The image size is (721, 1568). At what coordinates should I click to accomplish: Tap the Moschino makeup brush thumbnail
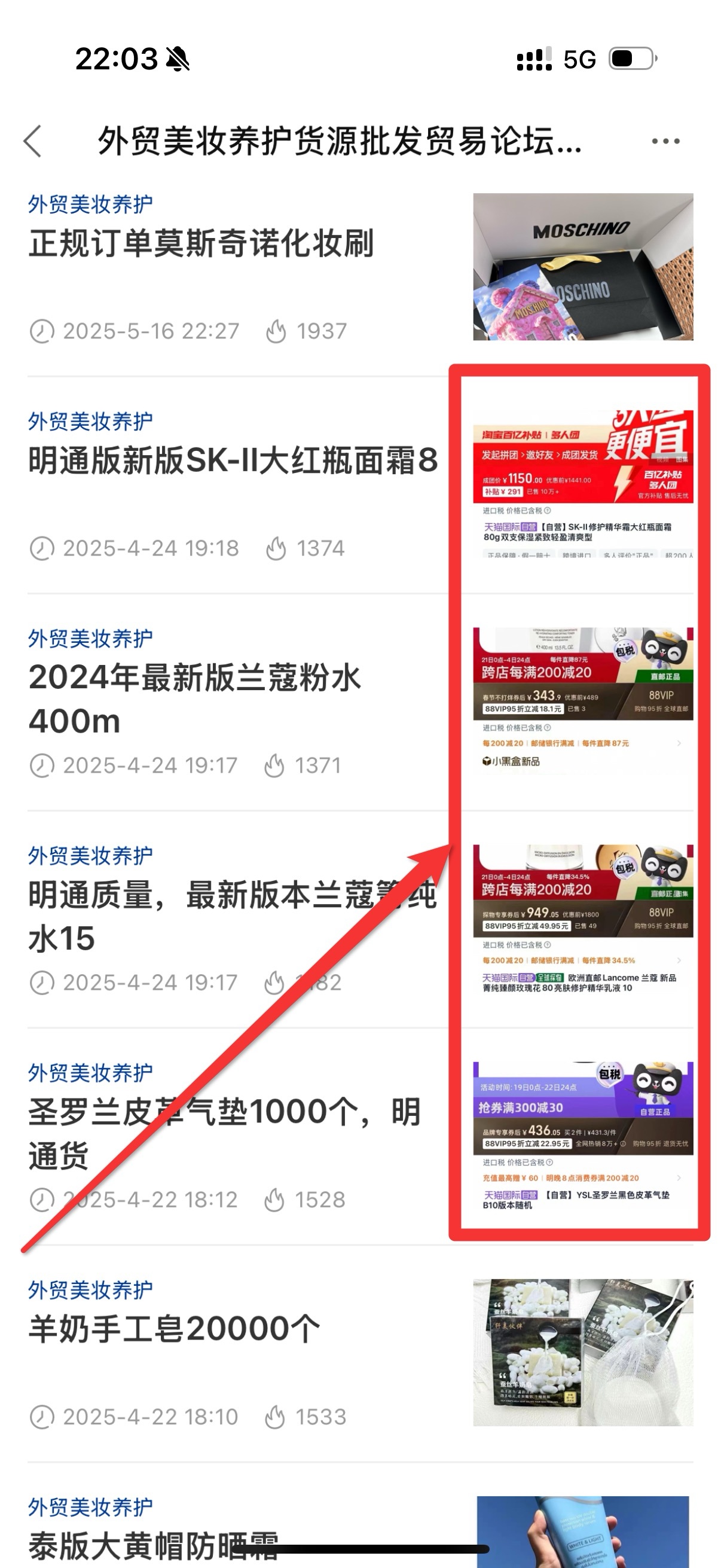coord(582,267)
